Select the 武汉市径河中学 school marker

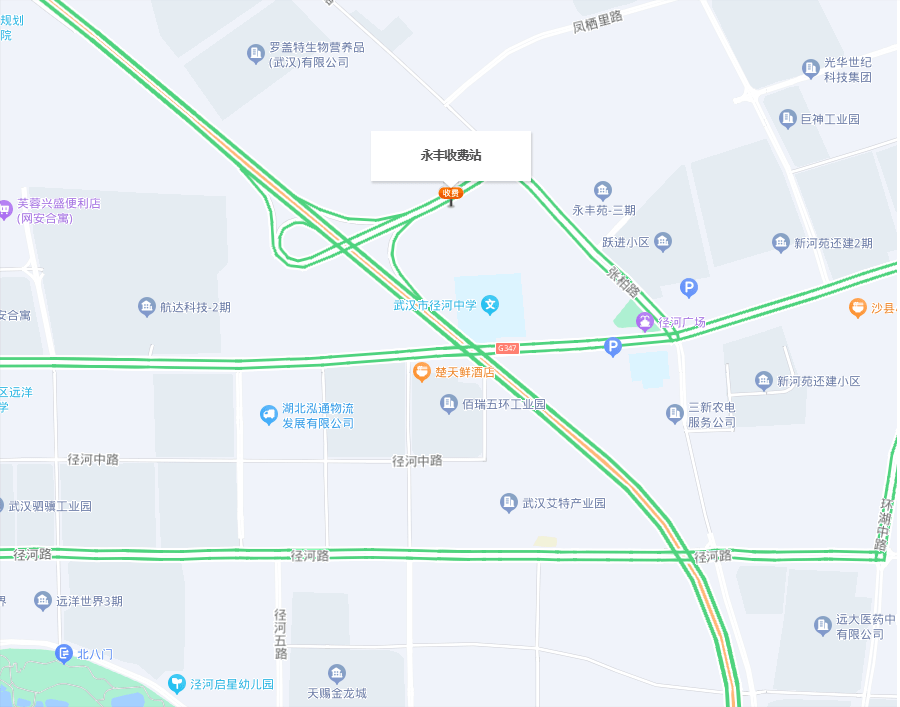click(x=490, y=304)
